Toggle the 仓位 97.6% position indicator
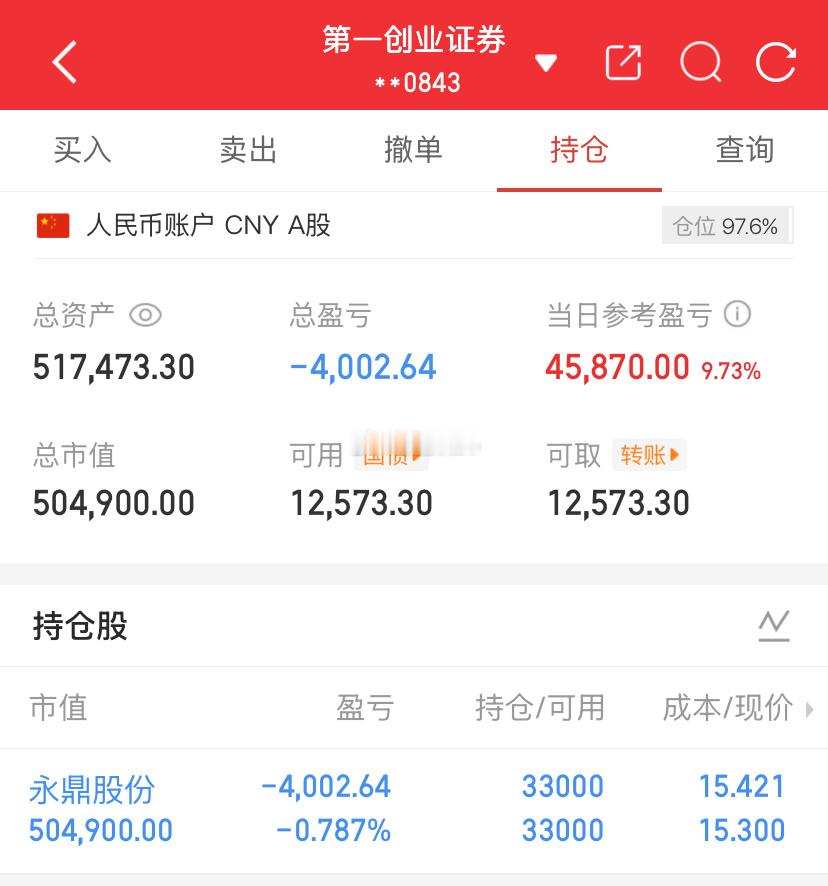Screen dimensions: 828x886 tap(728, 225)
